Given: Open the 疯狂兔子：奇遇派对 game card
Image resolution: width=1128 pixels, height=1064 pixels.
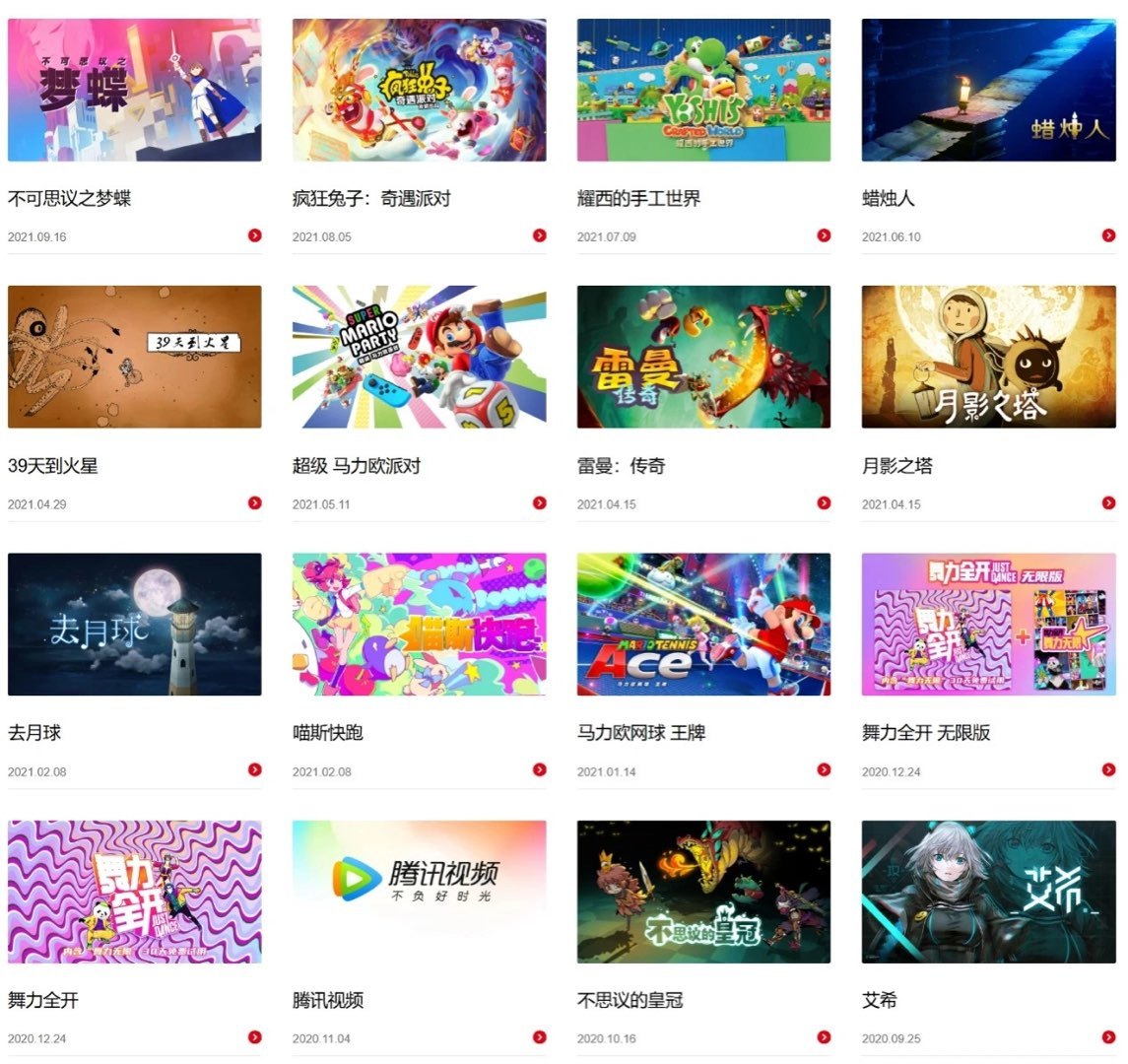Looking at the screenshot, I should [419, 91].
